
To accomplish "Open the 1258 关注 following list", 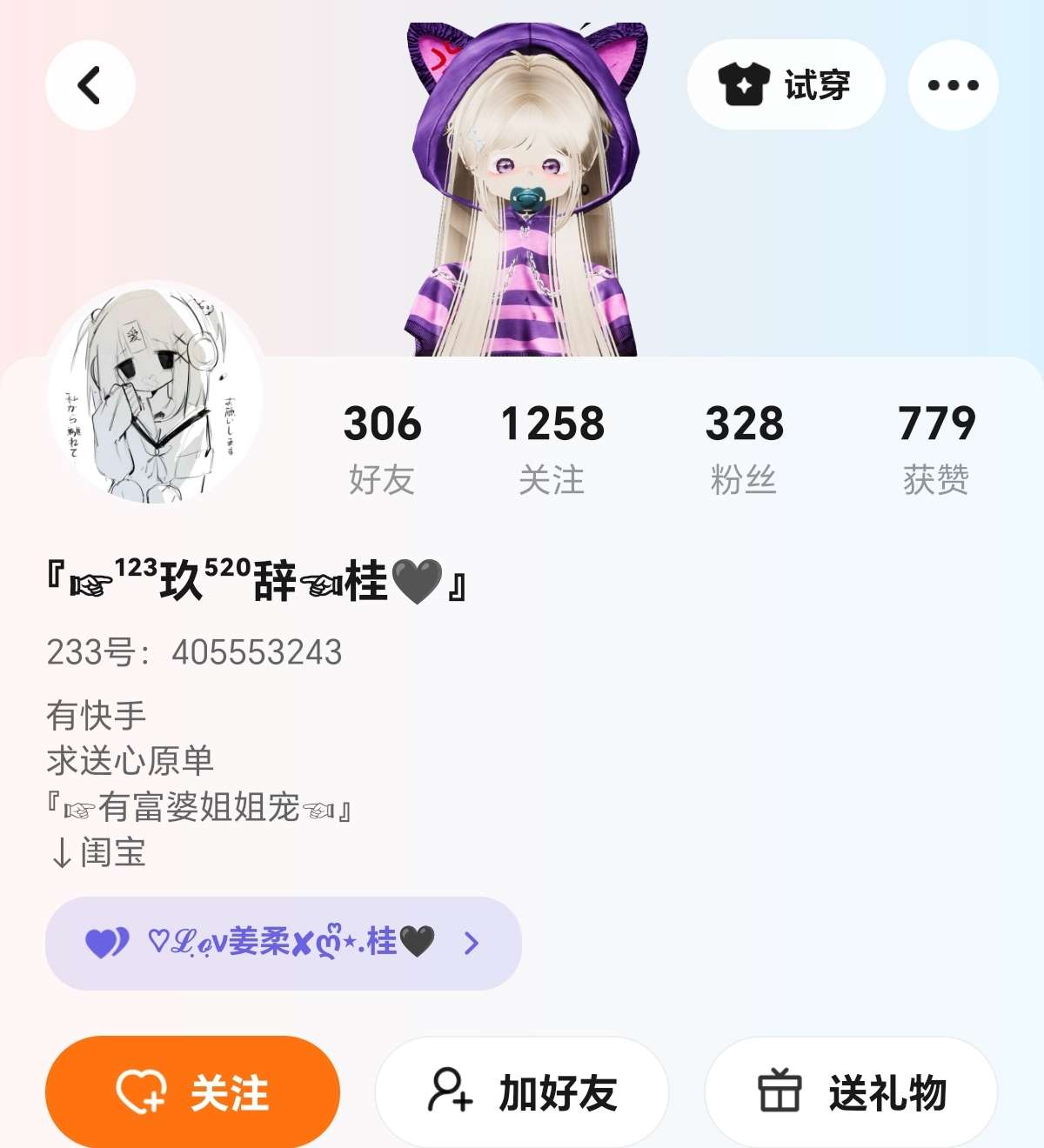I will click(552, 447).
